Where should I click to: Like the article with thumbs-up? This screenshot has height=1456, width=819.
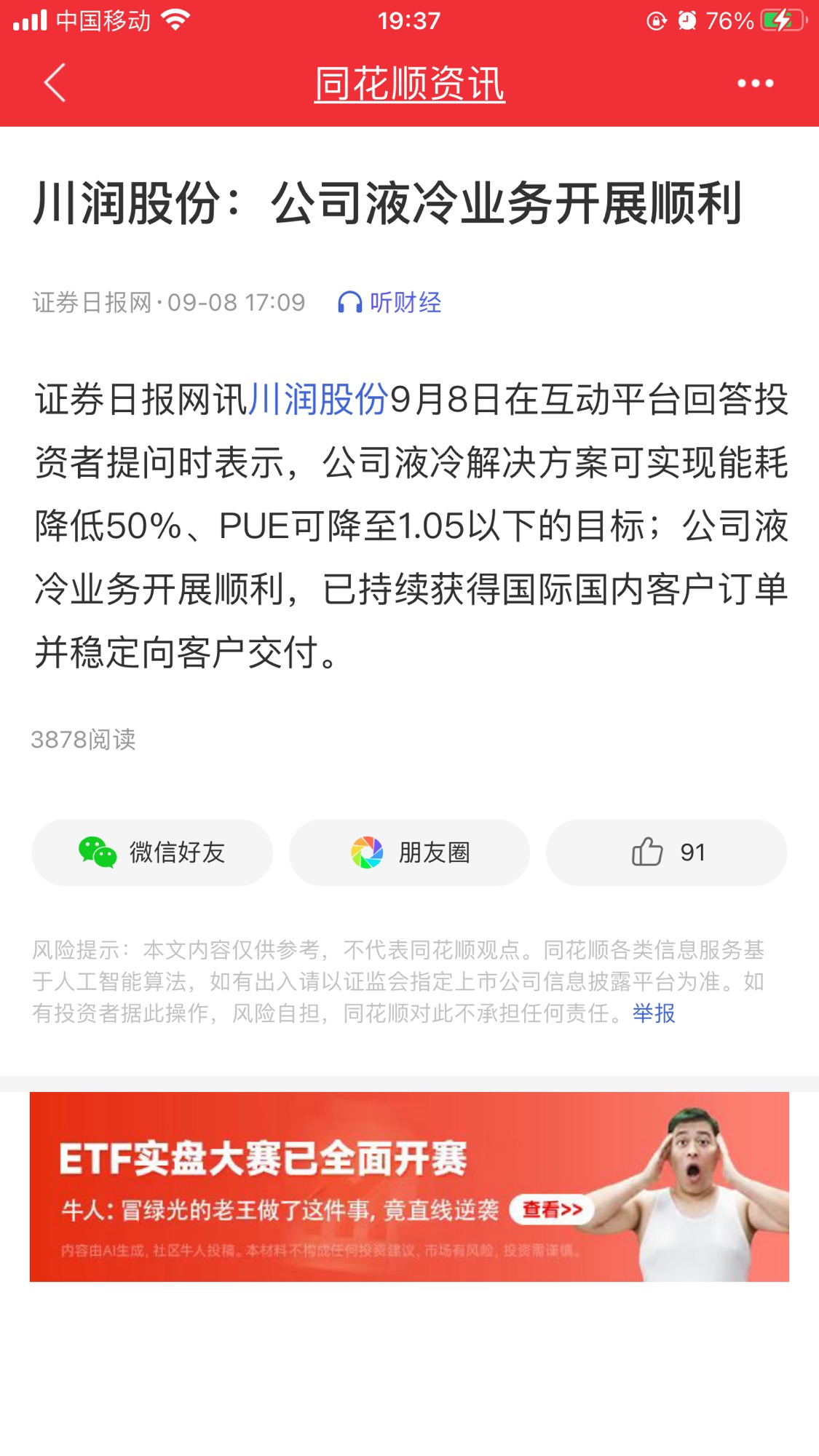click(665, 852)
